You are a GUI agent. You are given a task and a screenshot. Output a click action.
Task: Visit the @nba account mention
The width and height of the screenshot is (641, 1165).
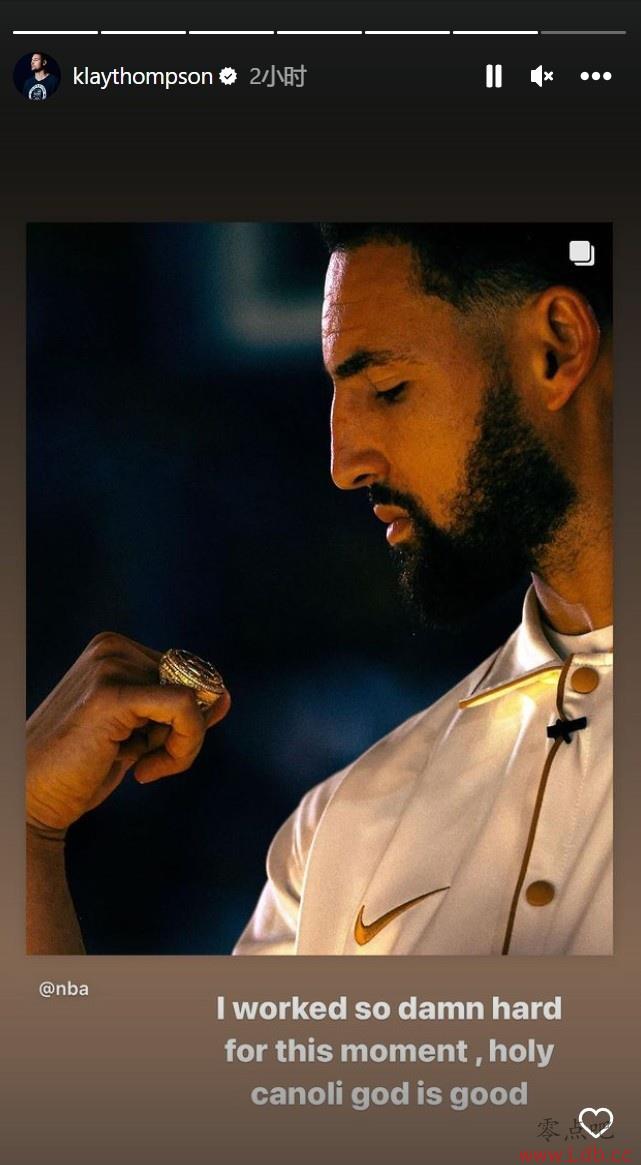[64, 989]
